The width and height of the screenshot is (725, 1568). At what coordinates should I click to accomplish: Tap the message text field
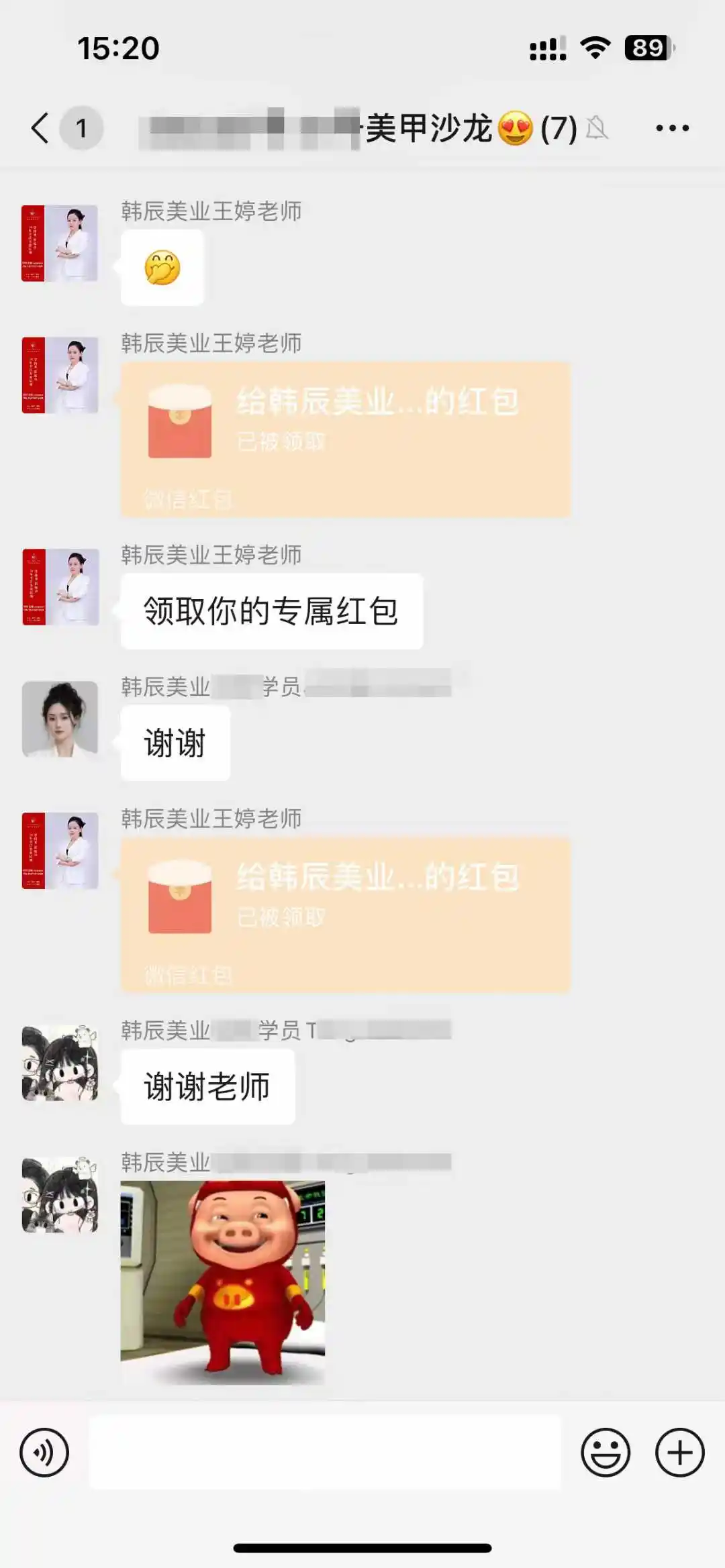[x=325, y=1453]
